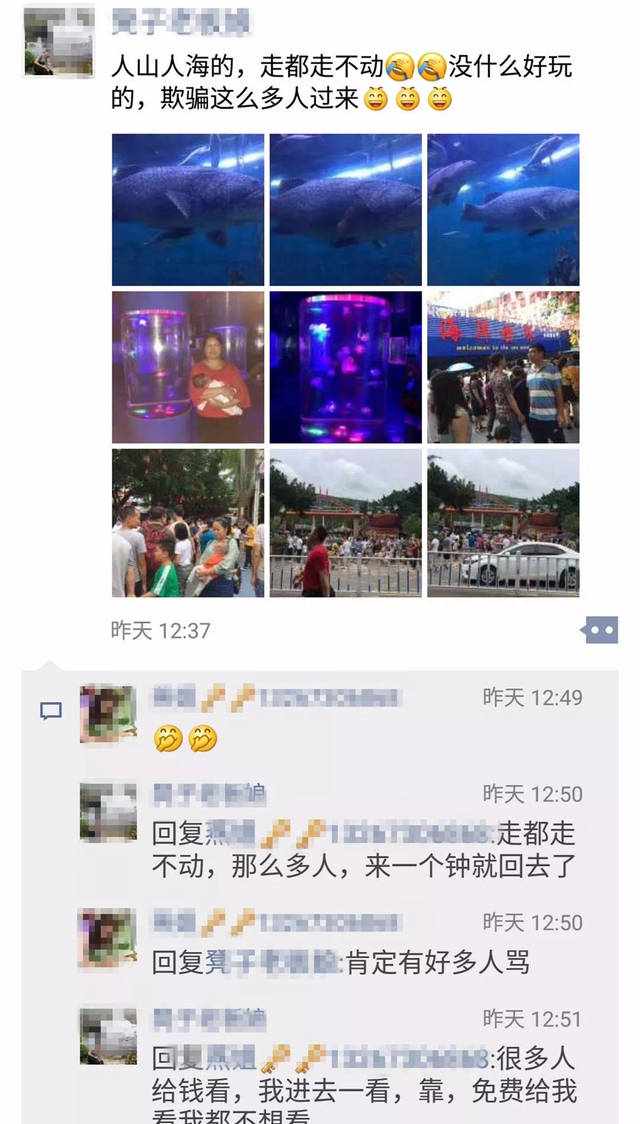This screenshot has height=1124, width=640.
Task: Open the second fish photo in top row
Action: pyautogui.click(x=345, y=209)
